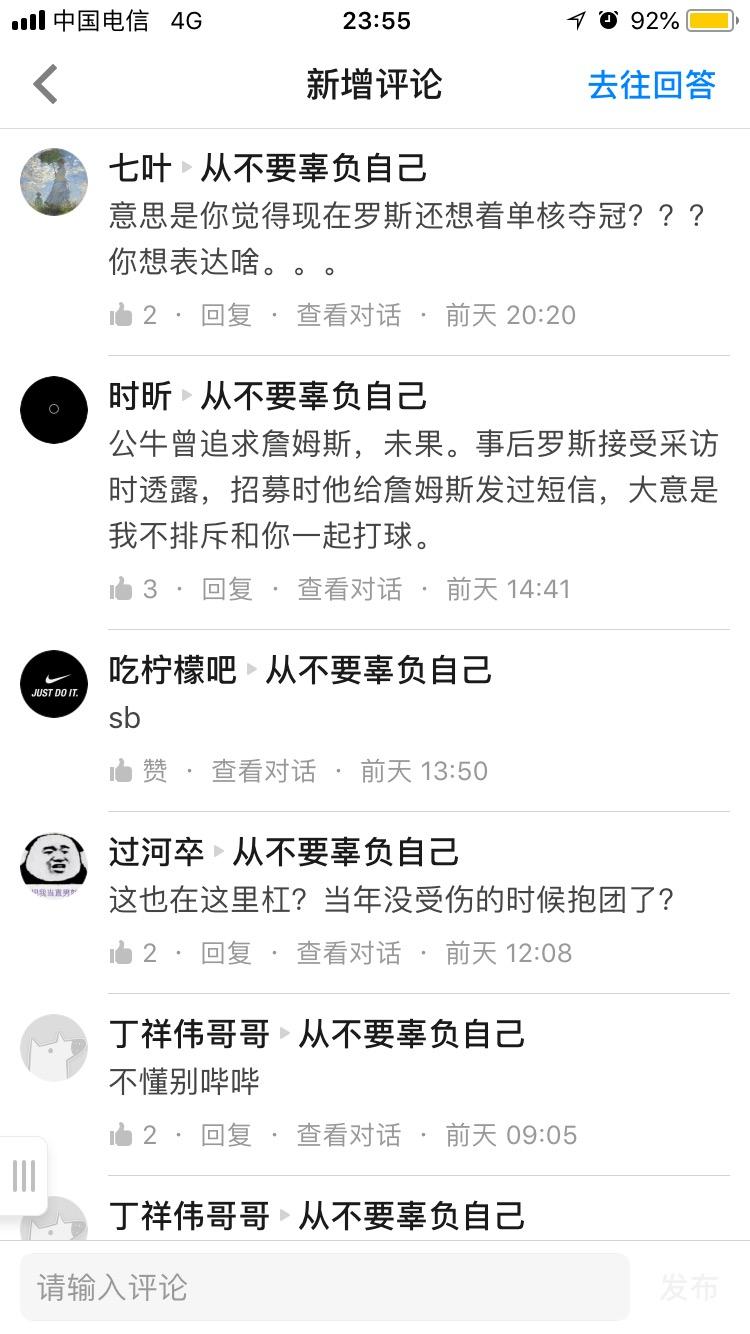View the conversation for 七叶's comment
This screenshot has width=750, height=1334.
tap(348, 315)
